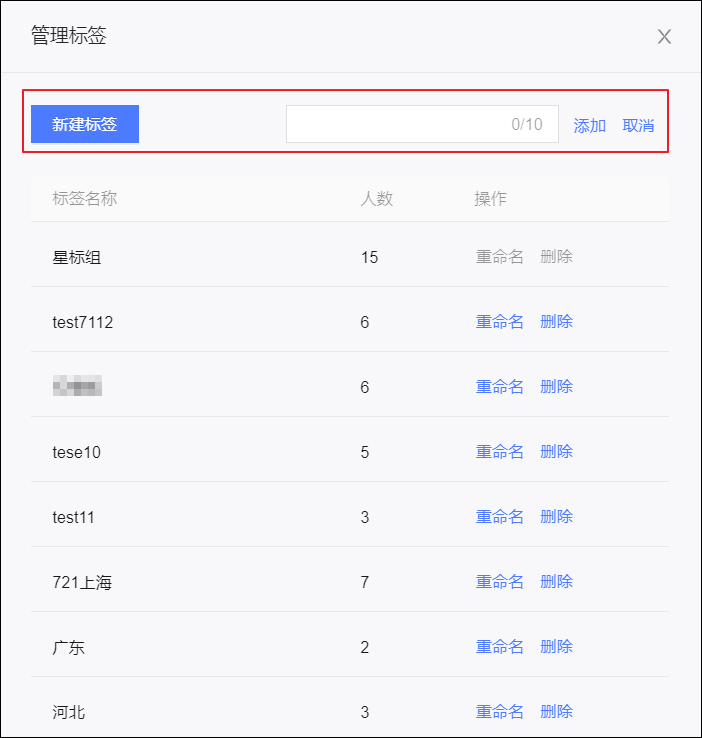Rename the test7112 tag

pyautogui.click(x=499, y=322)
